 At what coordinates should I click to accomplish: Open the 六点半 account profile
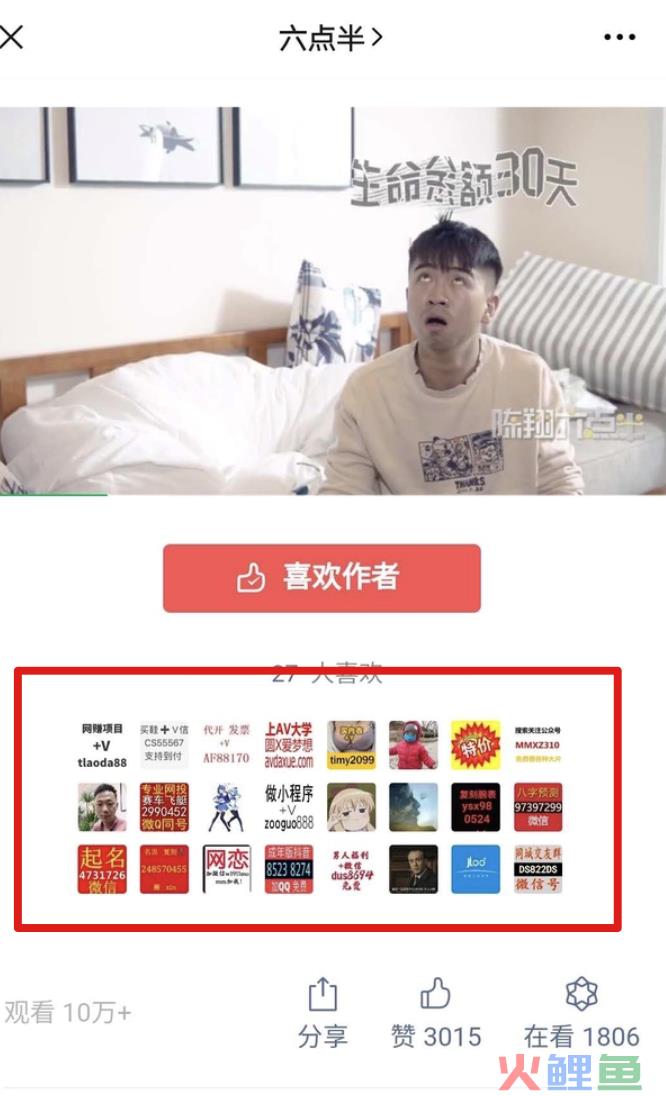[331, 38]
